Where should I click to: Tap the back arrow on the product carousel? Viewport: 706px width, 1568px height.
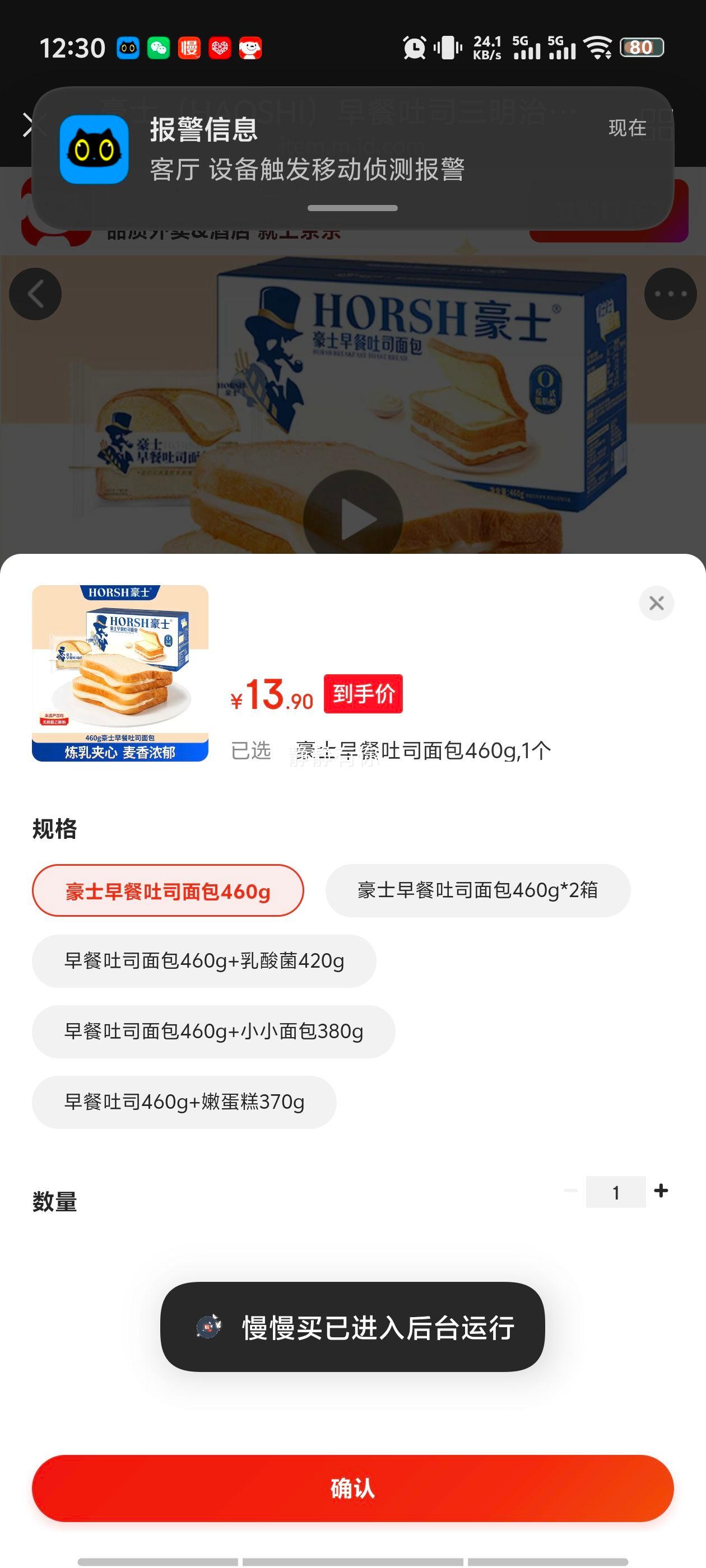(x=35, y=294)
